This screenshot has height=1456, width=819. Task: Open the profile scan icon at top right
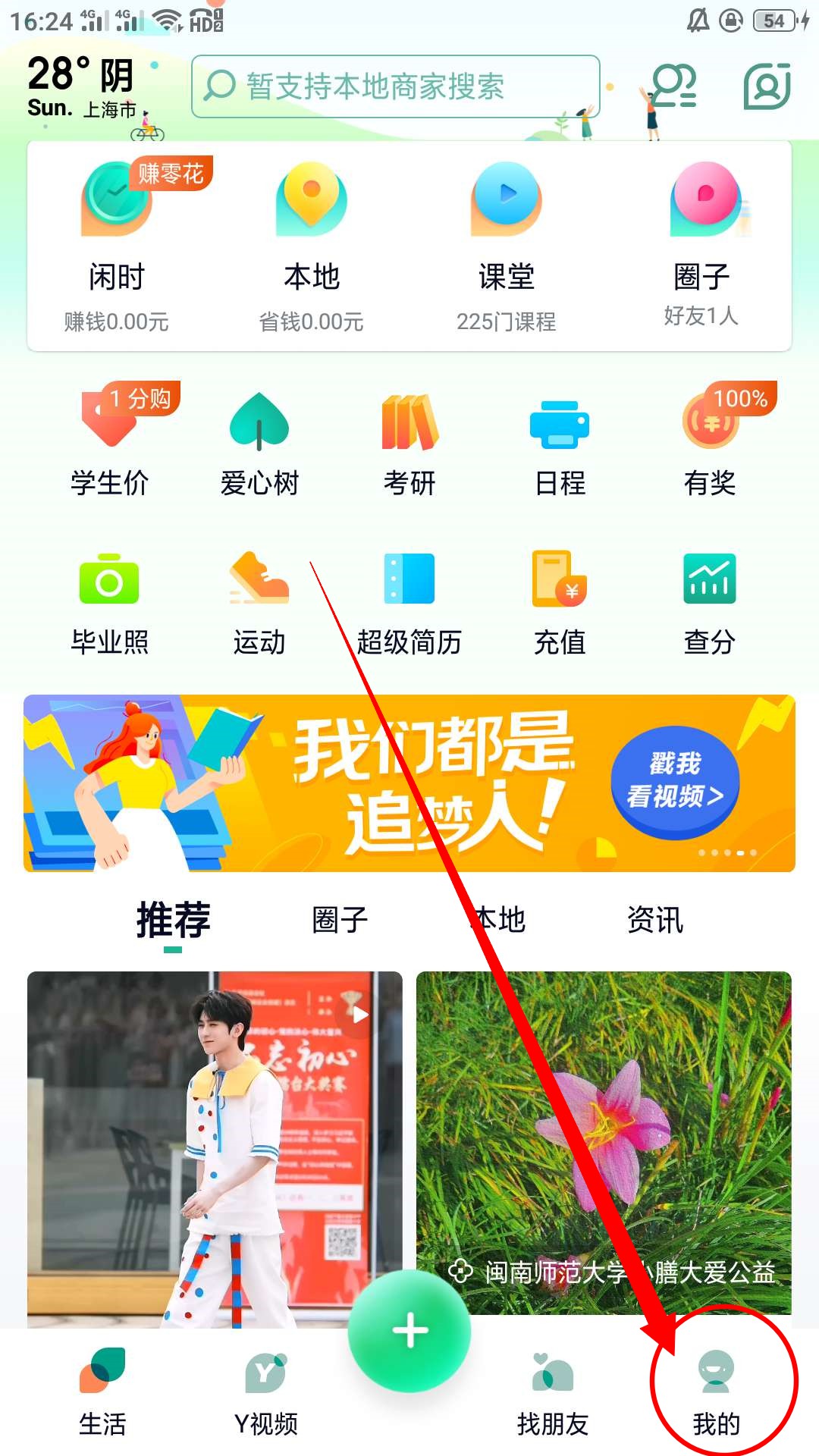pyautogui.click(x=767, y=86)
